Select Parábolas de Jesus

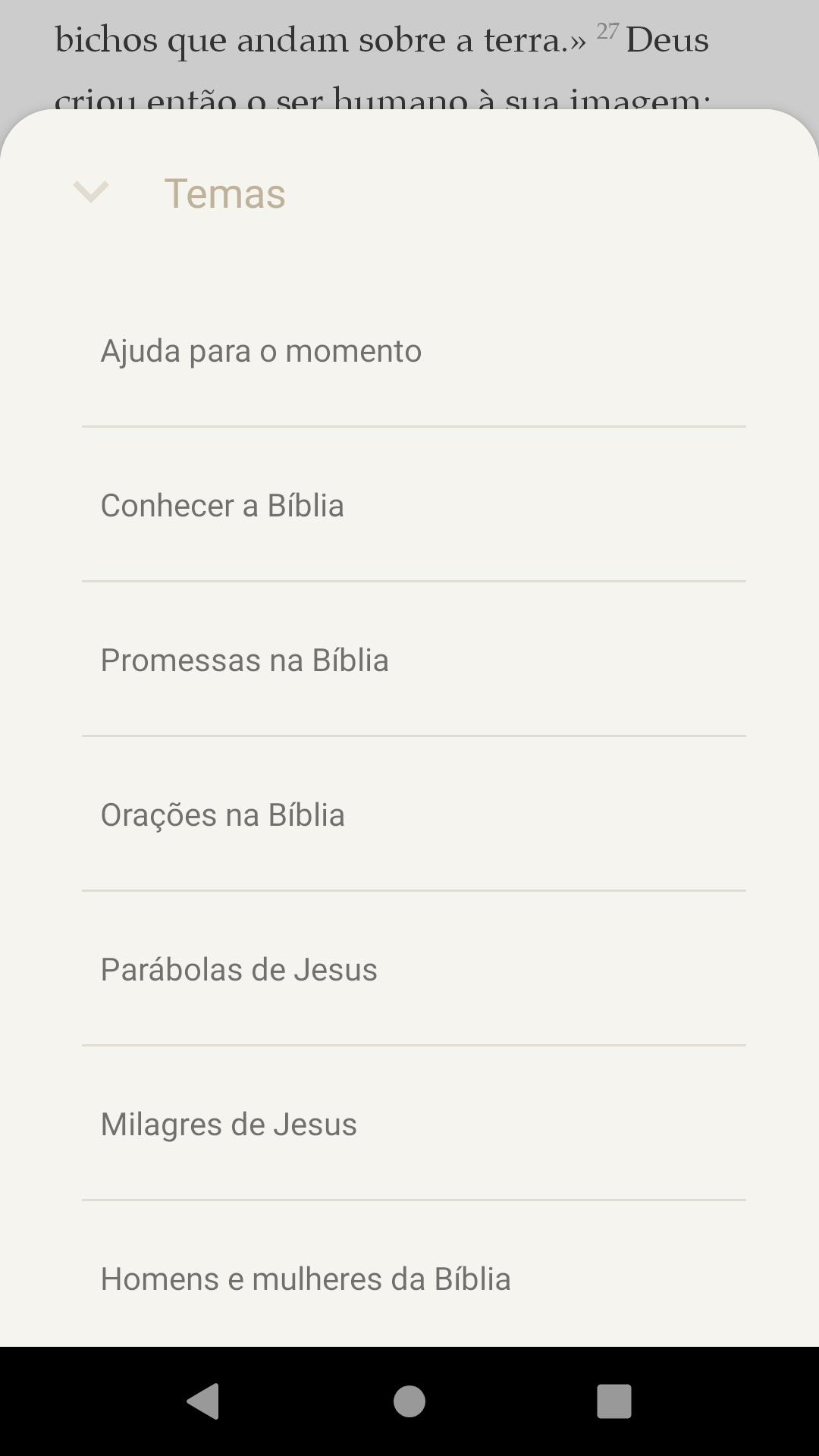pyautogui.click(x=414, y=970)
